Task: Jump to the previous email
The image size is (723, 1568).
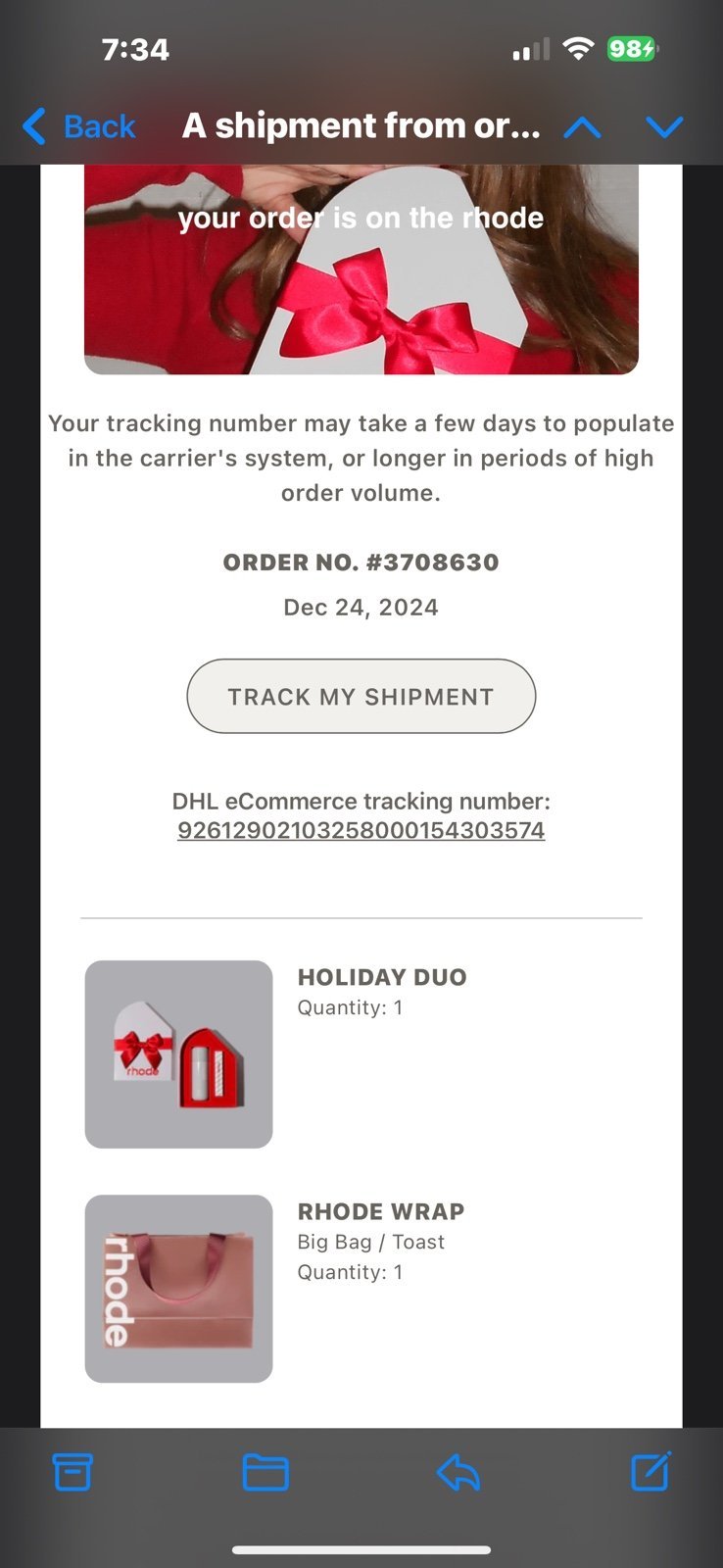Action: coord(582,126)
